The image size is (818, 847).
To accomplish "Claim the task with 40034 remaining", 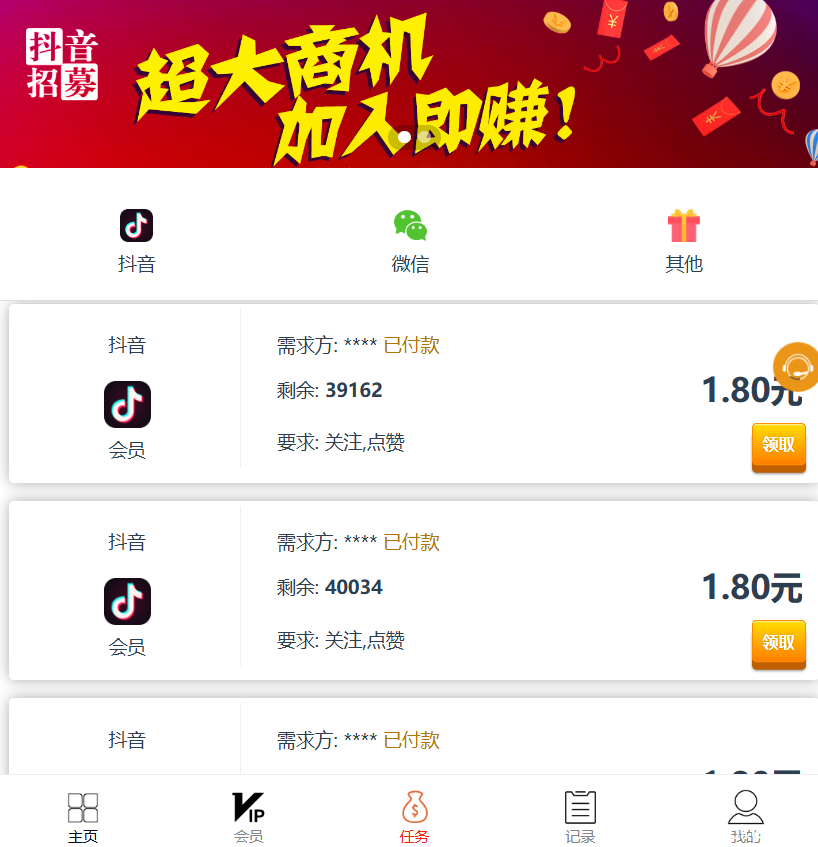I will point(778,643).
